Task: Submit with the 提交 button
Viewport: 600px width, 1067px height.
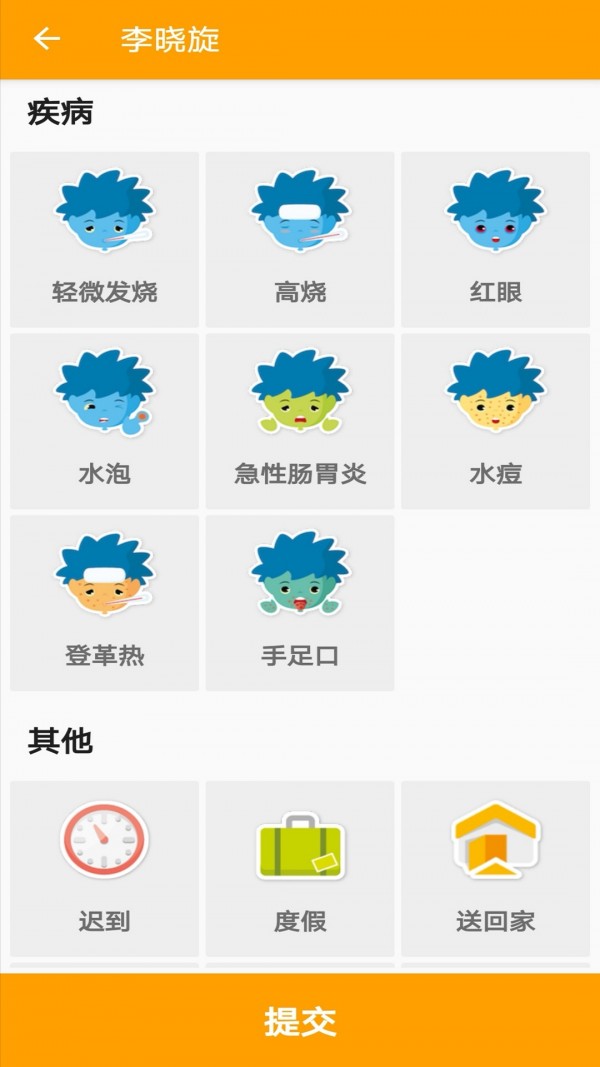Action: [x=300, y=1021]
